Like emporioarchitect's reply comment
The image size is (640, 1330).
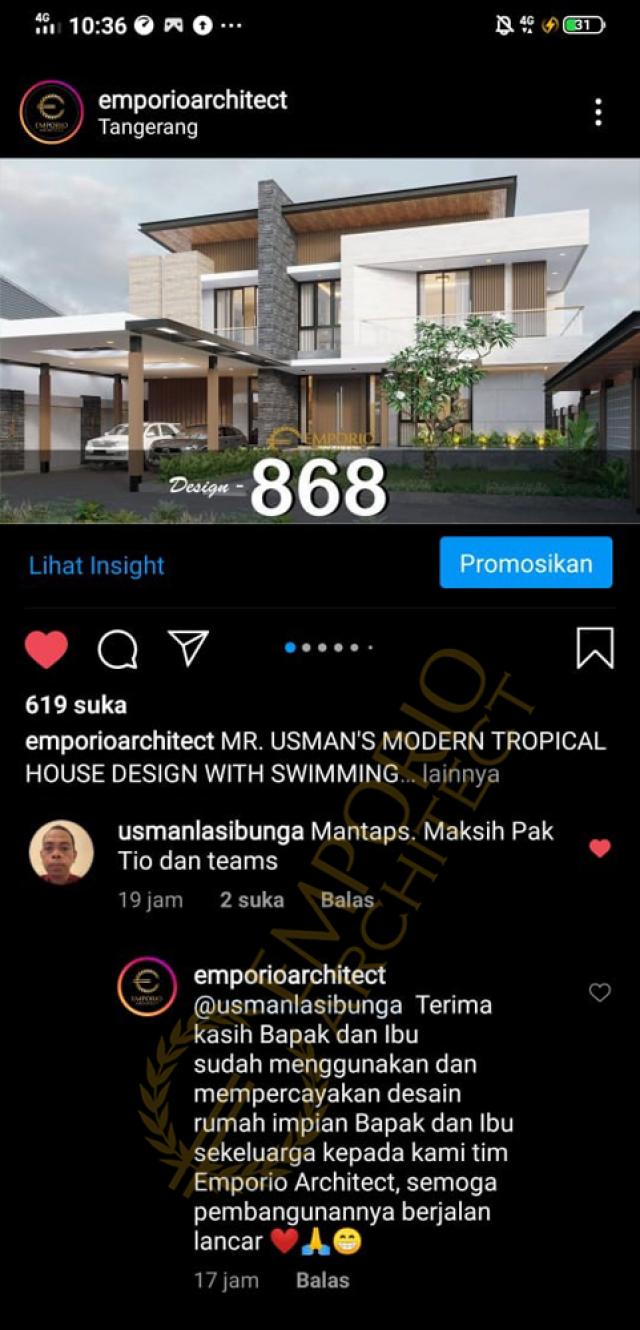click(599, 992)
